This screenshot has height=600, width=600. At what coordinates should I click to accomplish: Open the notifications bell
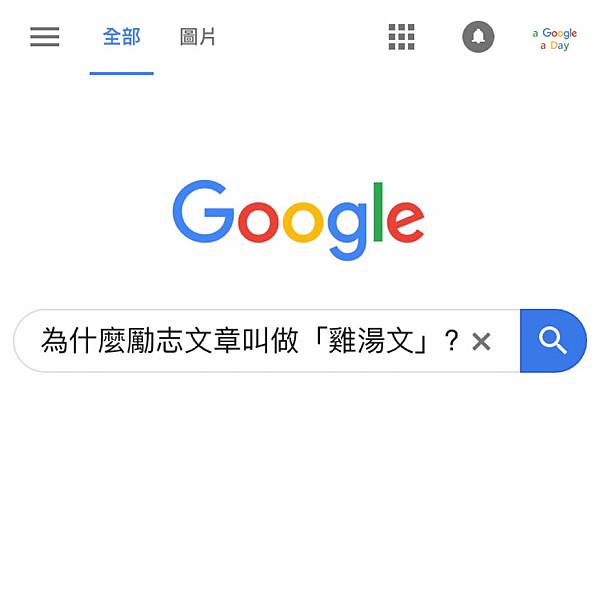click(x=478, y=37)
